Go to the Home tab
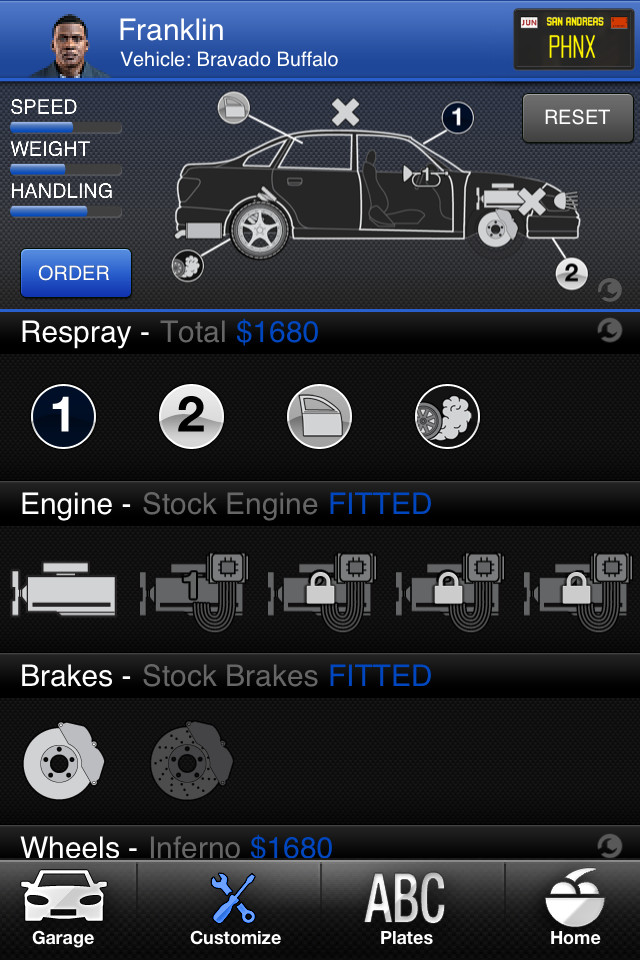 [x=575, y=909]
